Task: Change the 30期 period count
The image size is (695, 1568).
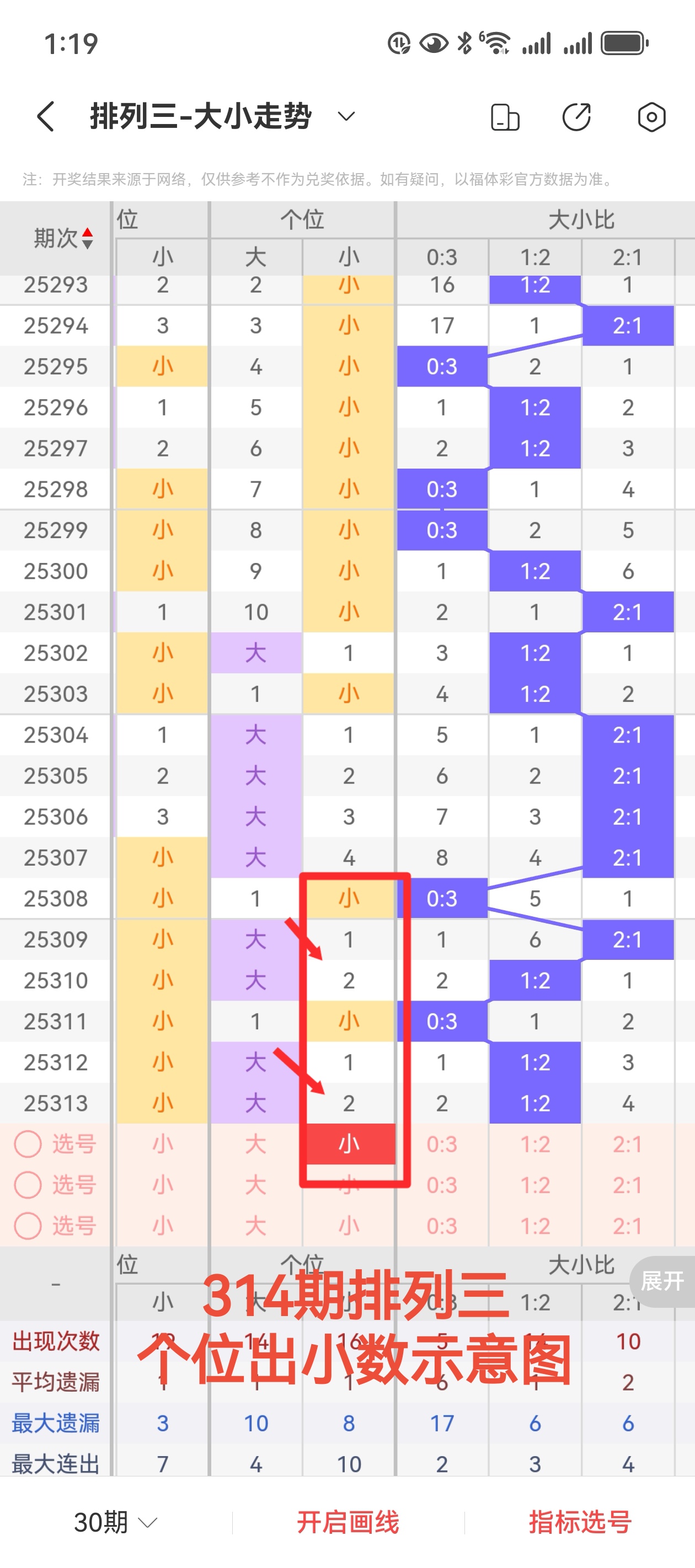Action: pyautogui.click(x=115, y=1522)
